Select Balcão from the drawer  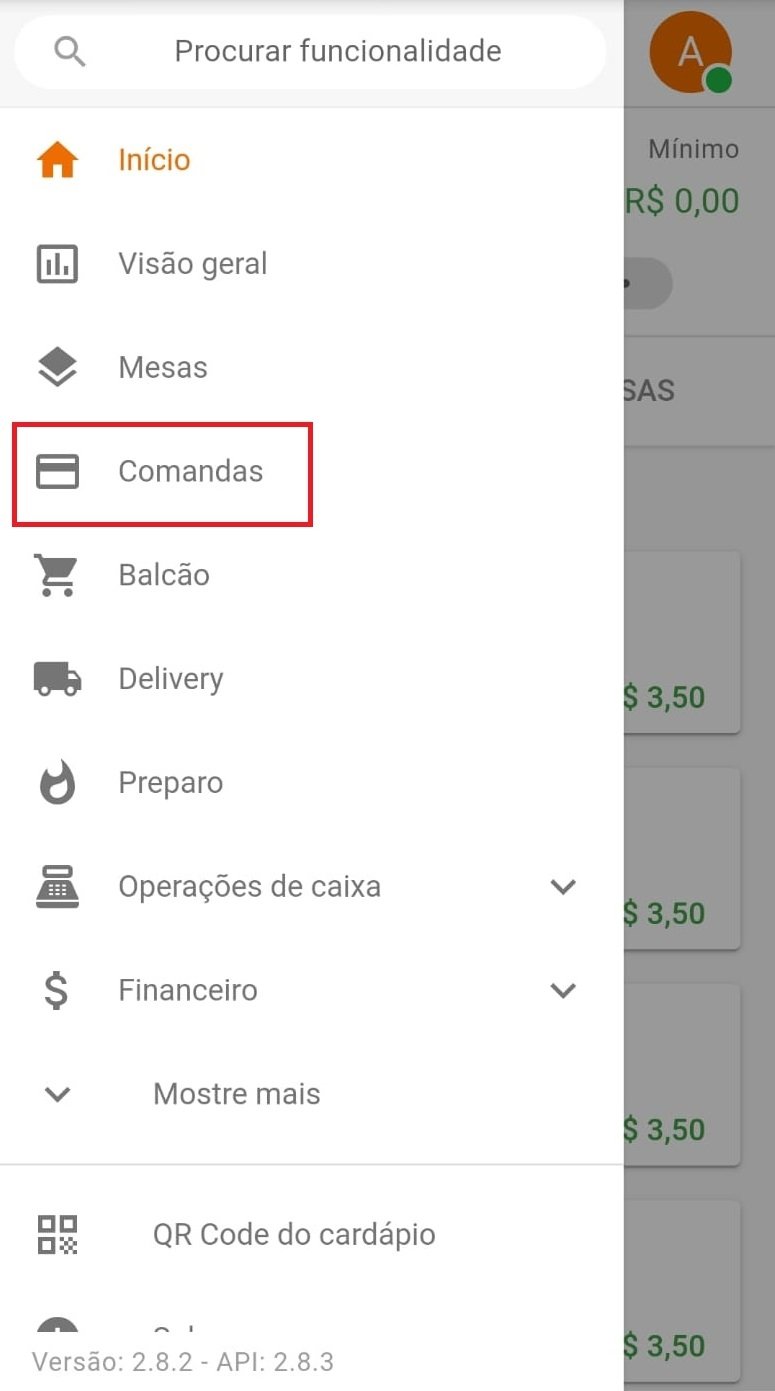point(164,575)
